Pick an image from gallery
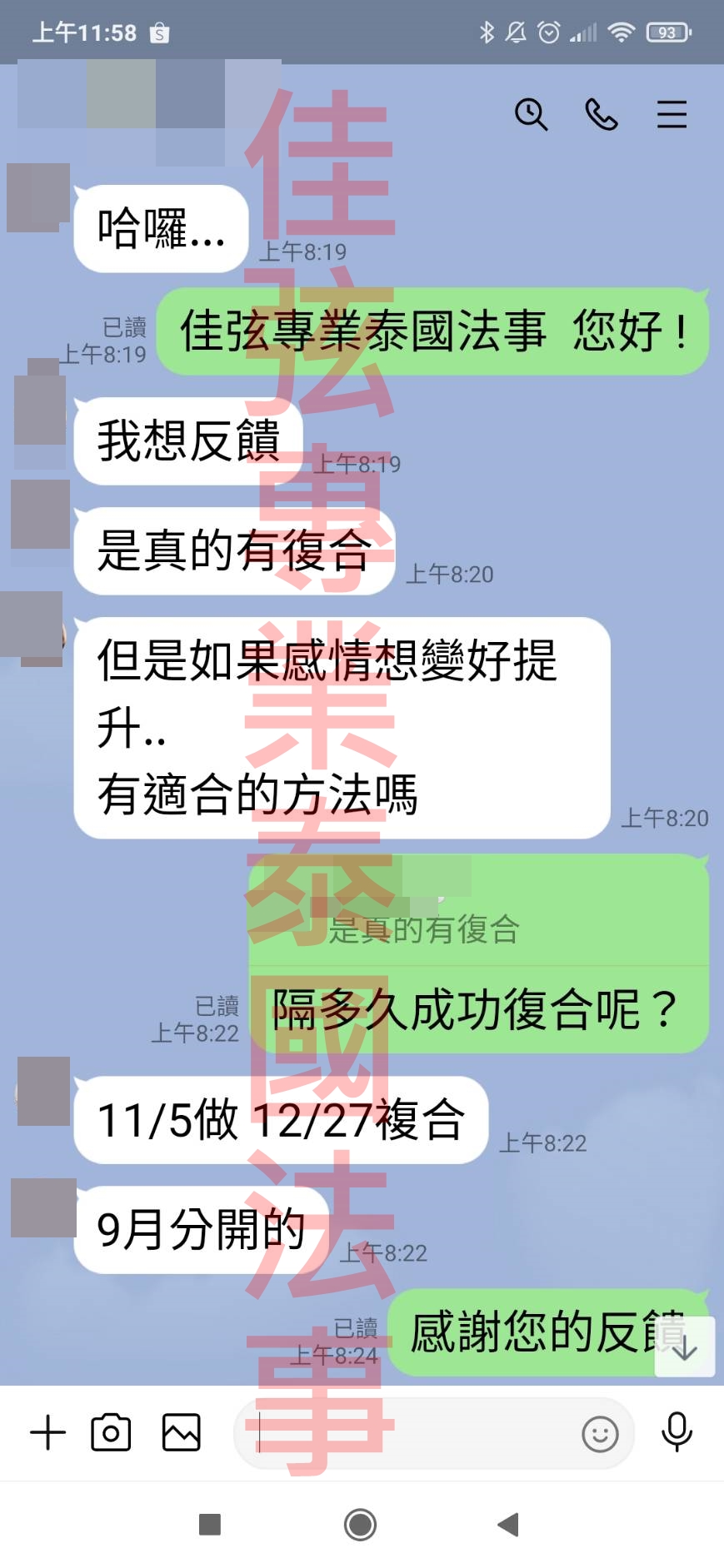 (181, 1433)
